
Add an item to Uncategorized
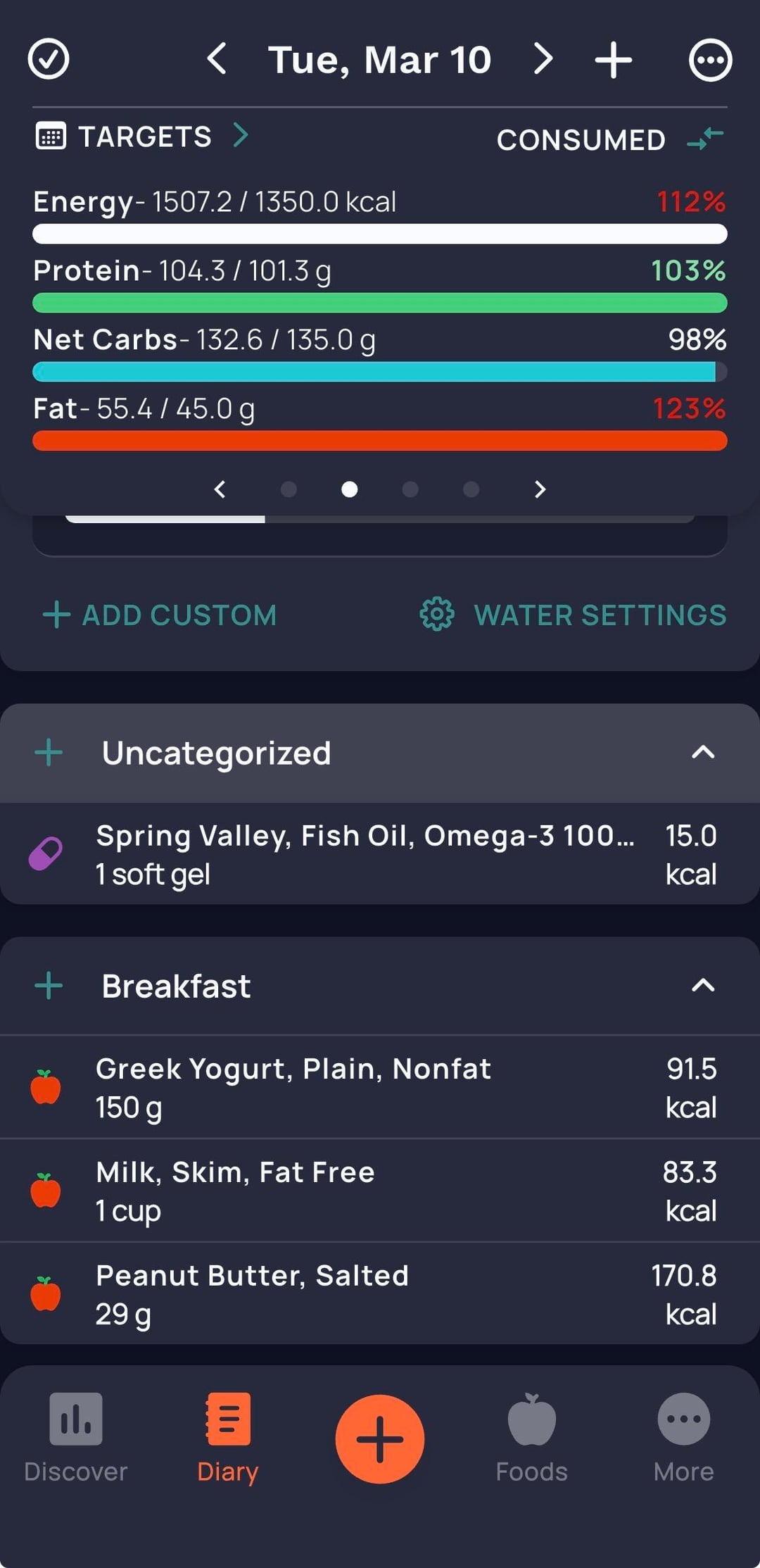coord(49,753)
